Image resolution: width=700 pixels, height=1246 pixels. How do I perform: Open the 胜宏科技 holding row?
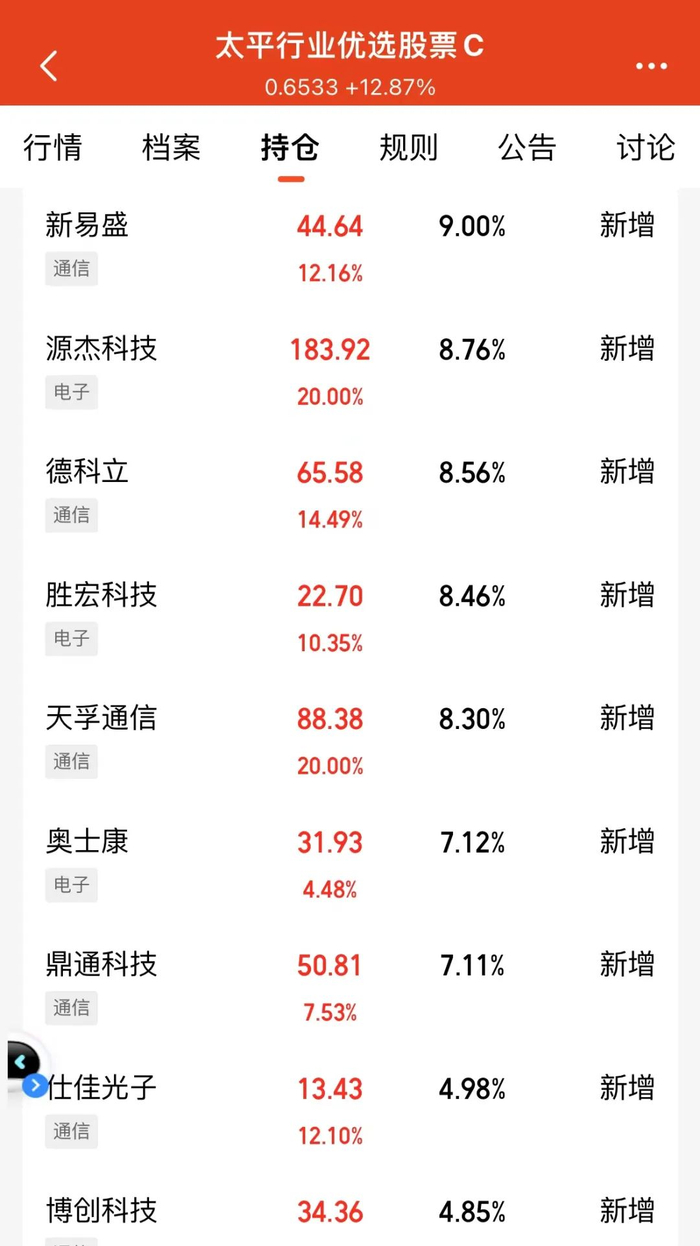[x=101, y=596]
